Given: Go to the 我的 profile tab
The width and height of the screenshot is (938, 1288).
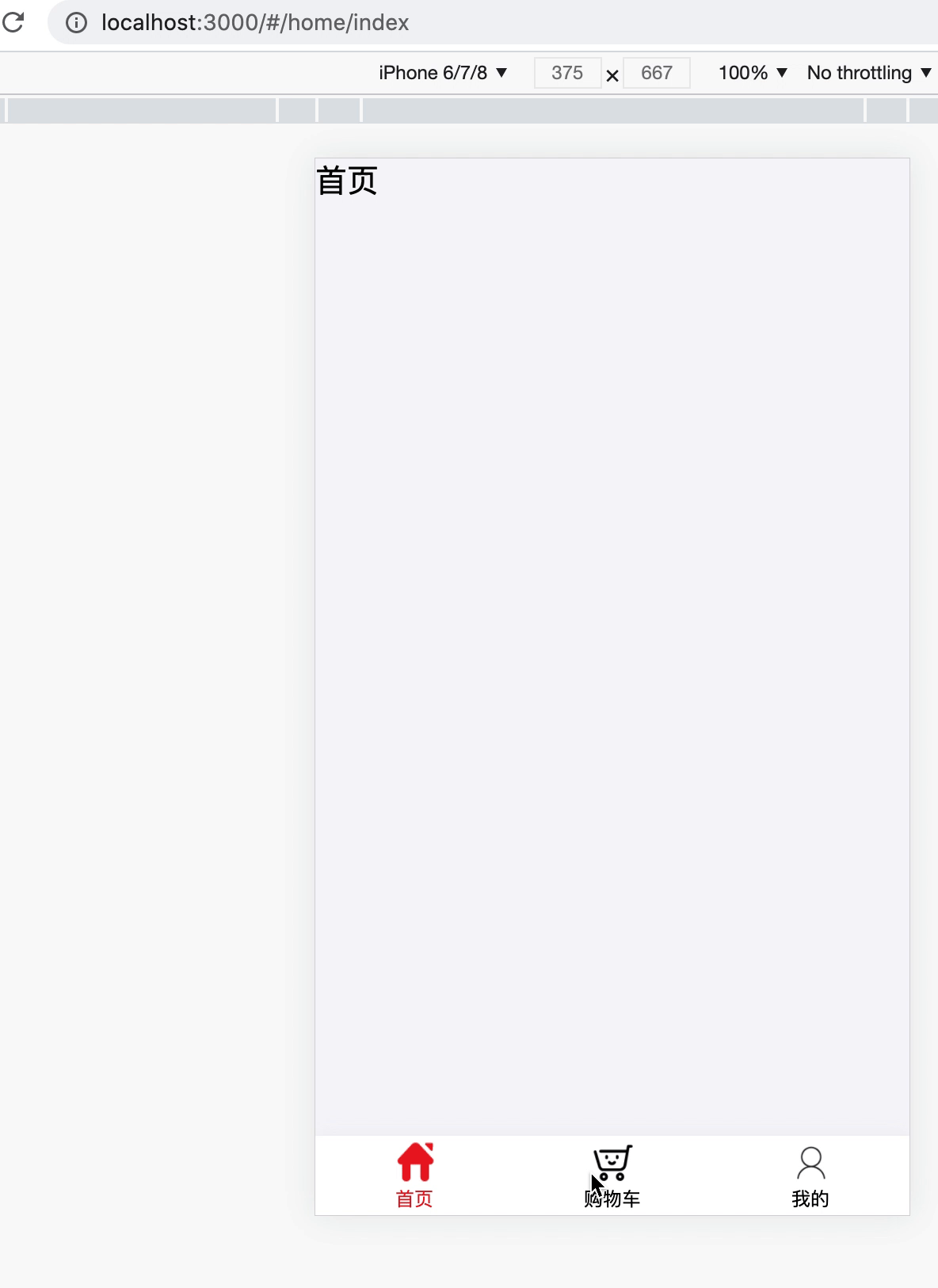Looking at the screenshot, I should click(x=810, y=1176).
